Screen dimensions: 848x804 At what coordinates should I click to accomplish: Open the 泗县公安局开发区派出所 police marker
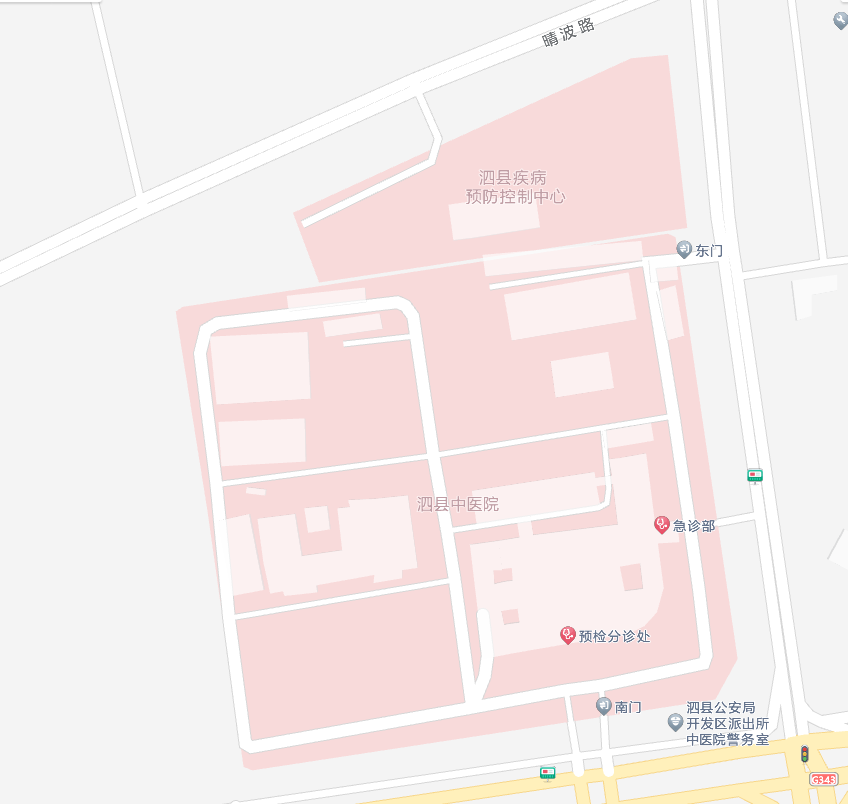676,722
